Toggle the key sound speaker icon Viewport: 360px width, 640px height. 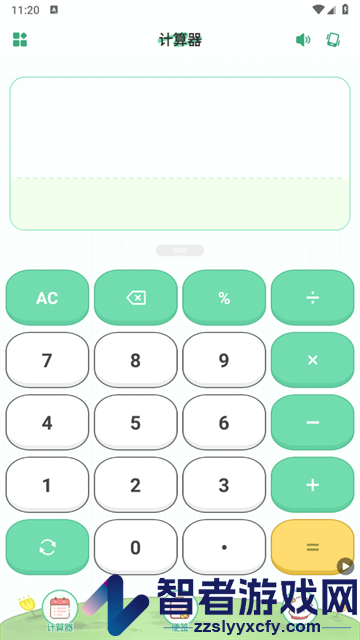point(303,40)
